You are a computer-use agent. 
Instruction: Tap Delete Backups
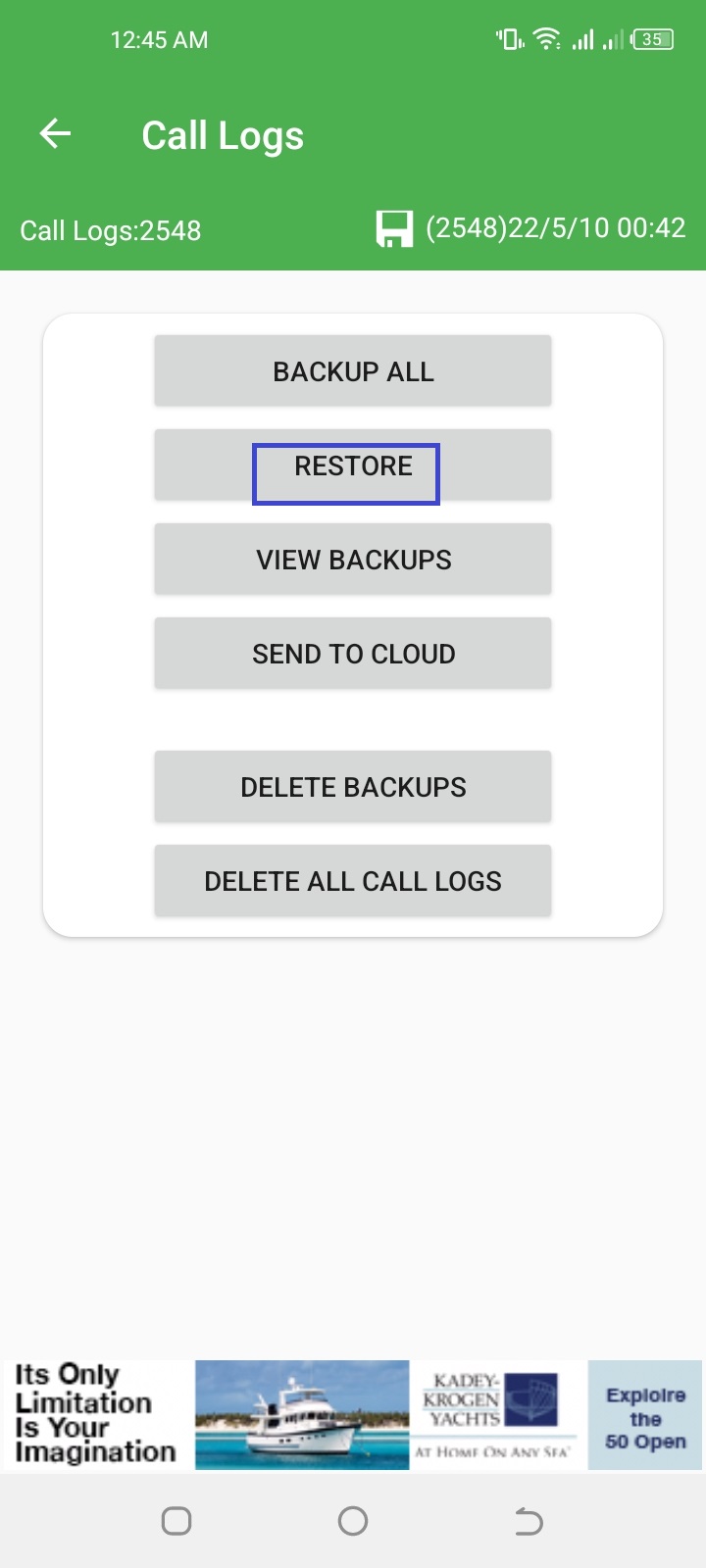[x=353, y=787]
